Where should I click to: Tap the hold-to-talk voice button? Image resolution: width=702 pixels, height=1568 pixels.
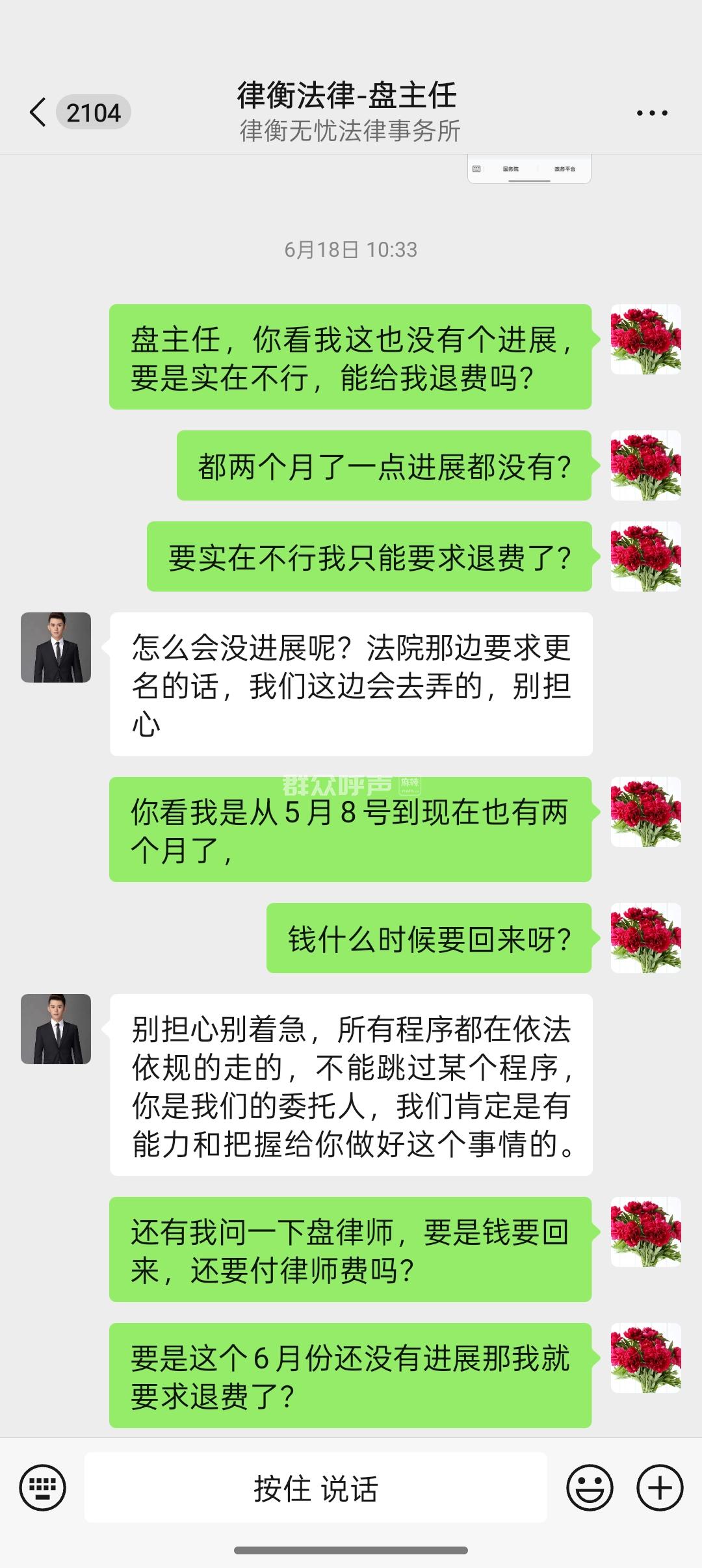click(316, 1487)
